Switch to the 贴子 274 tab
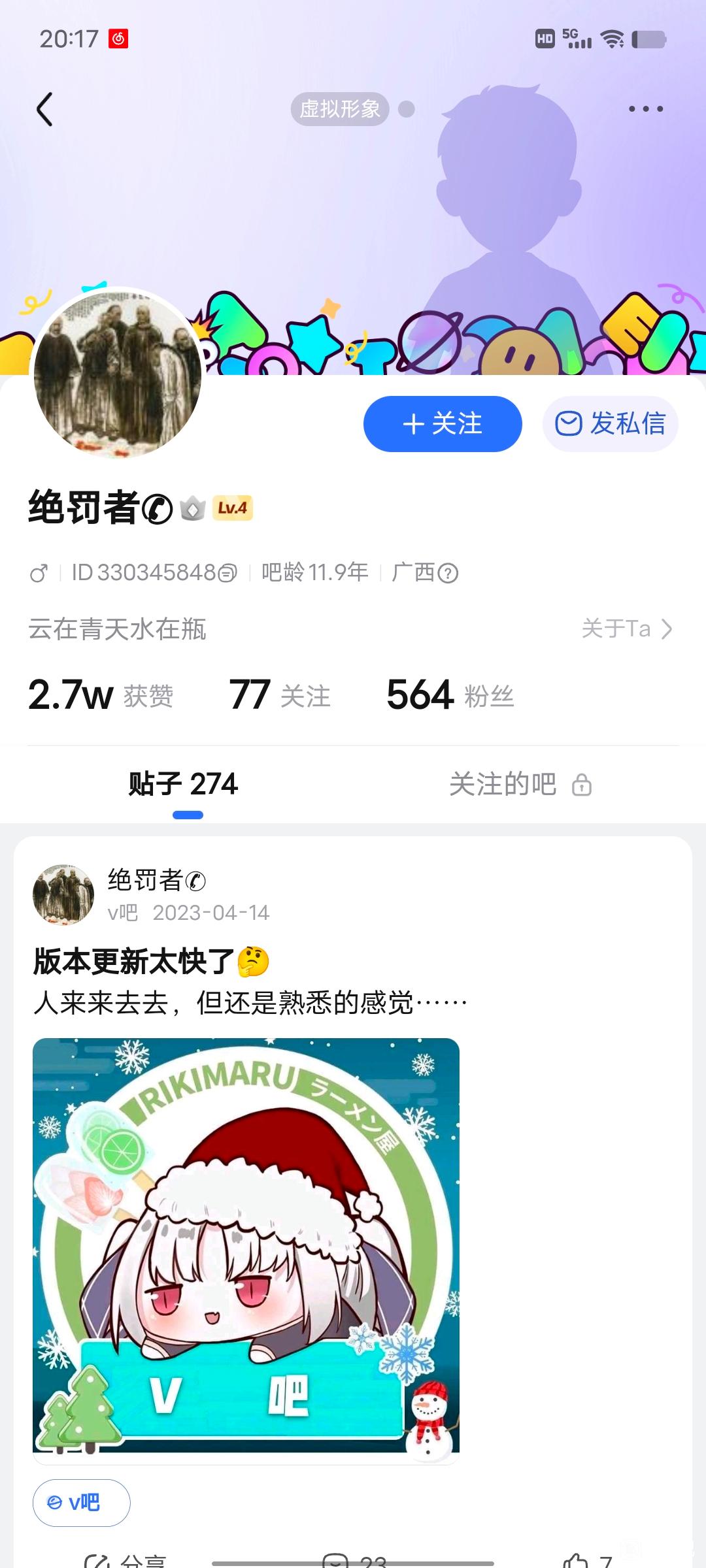This screenshot has height=1568, width=706. [x=184, y=784]
